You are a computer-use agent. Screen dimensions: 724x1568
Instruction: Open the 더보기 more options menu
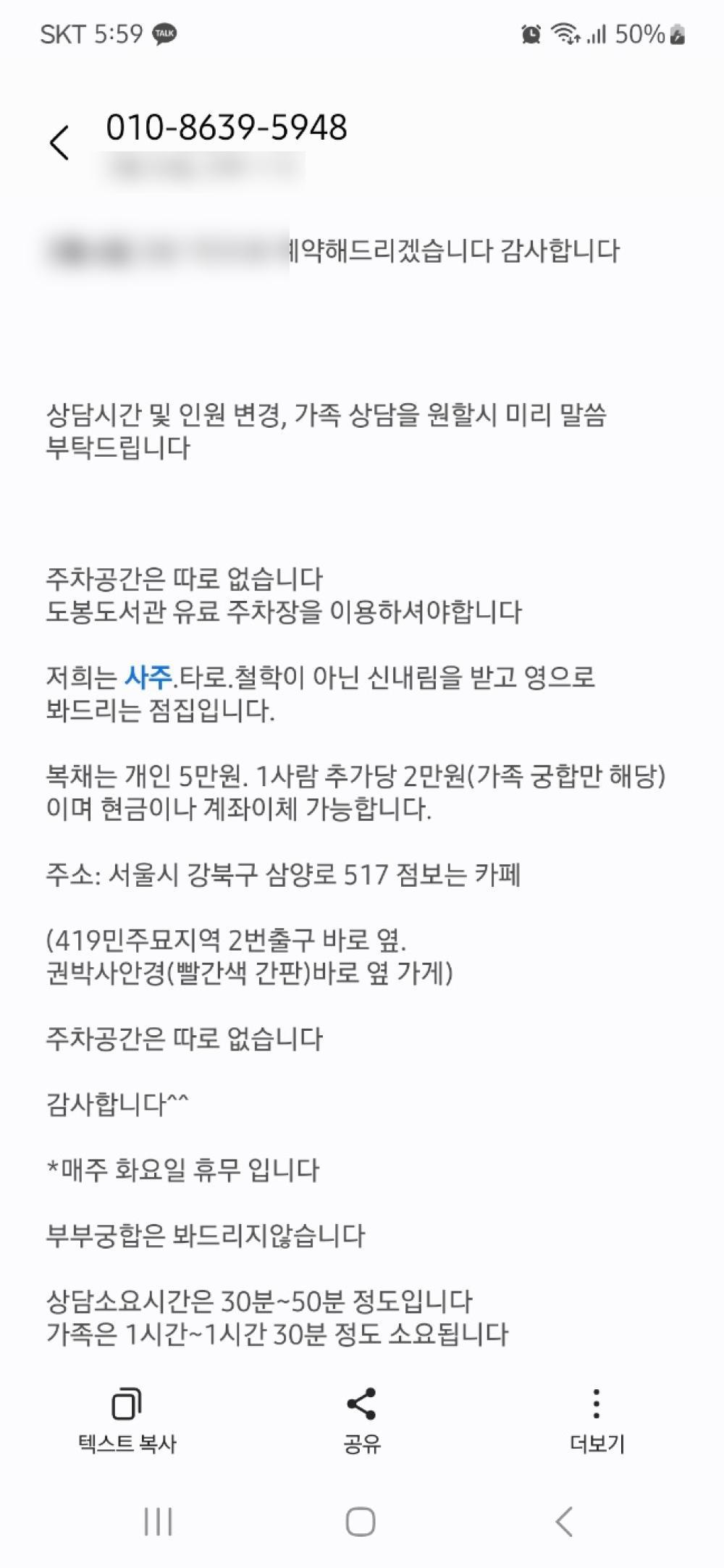[596, 1420]
